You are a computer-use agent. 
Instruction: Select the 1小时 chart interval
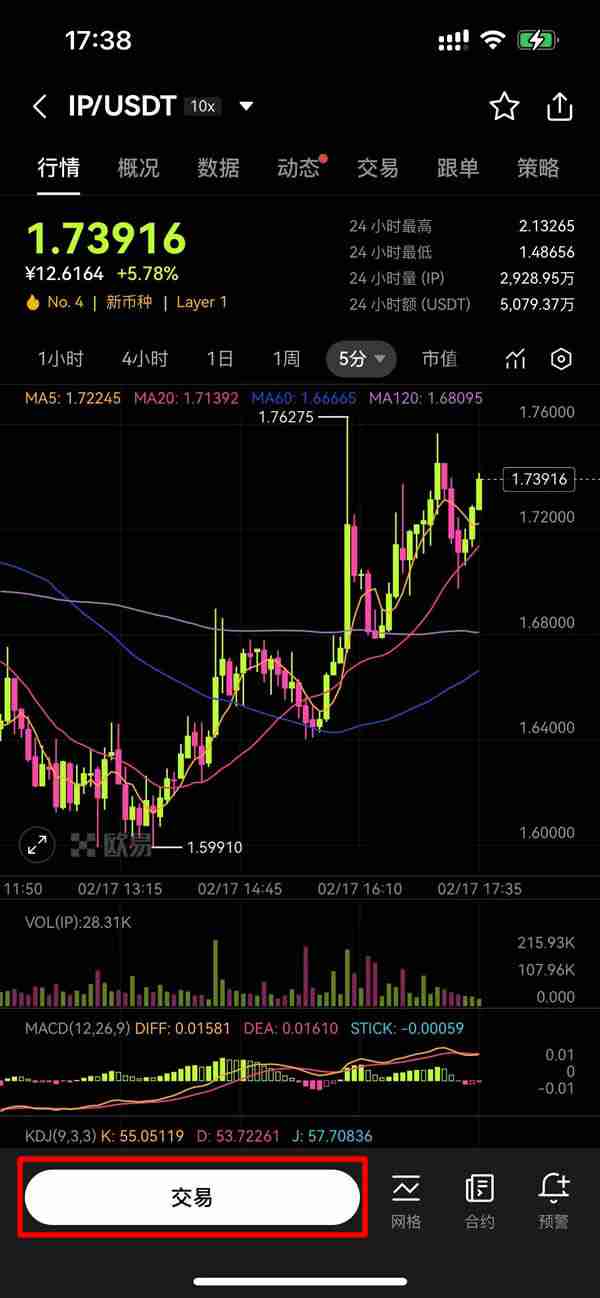pos(61,359)
